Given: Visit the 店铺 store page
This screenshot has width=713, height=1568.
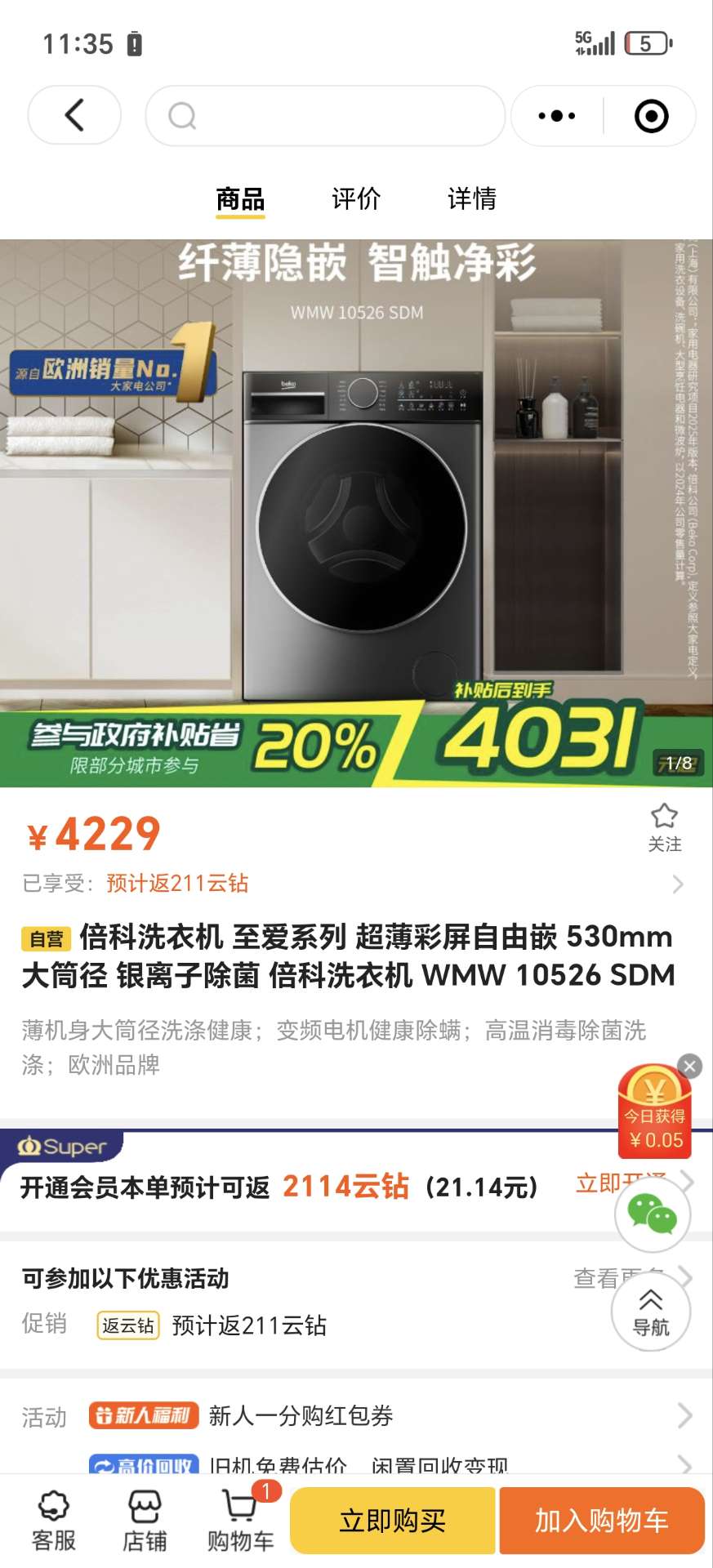Looking at the screenshot, I should pos(145,1520).
